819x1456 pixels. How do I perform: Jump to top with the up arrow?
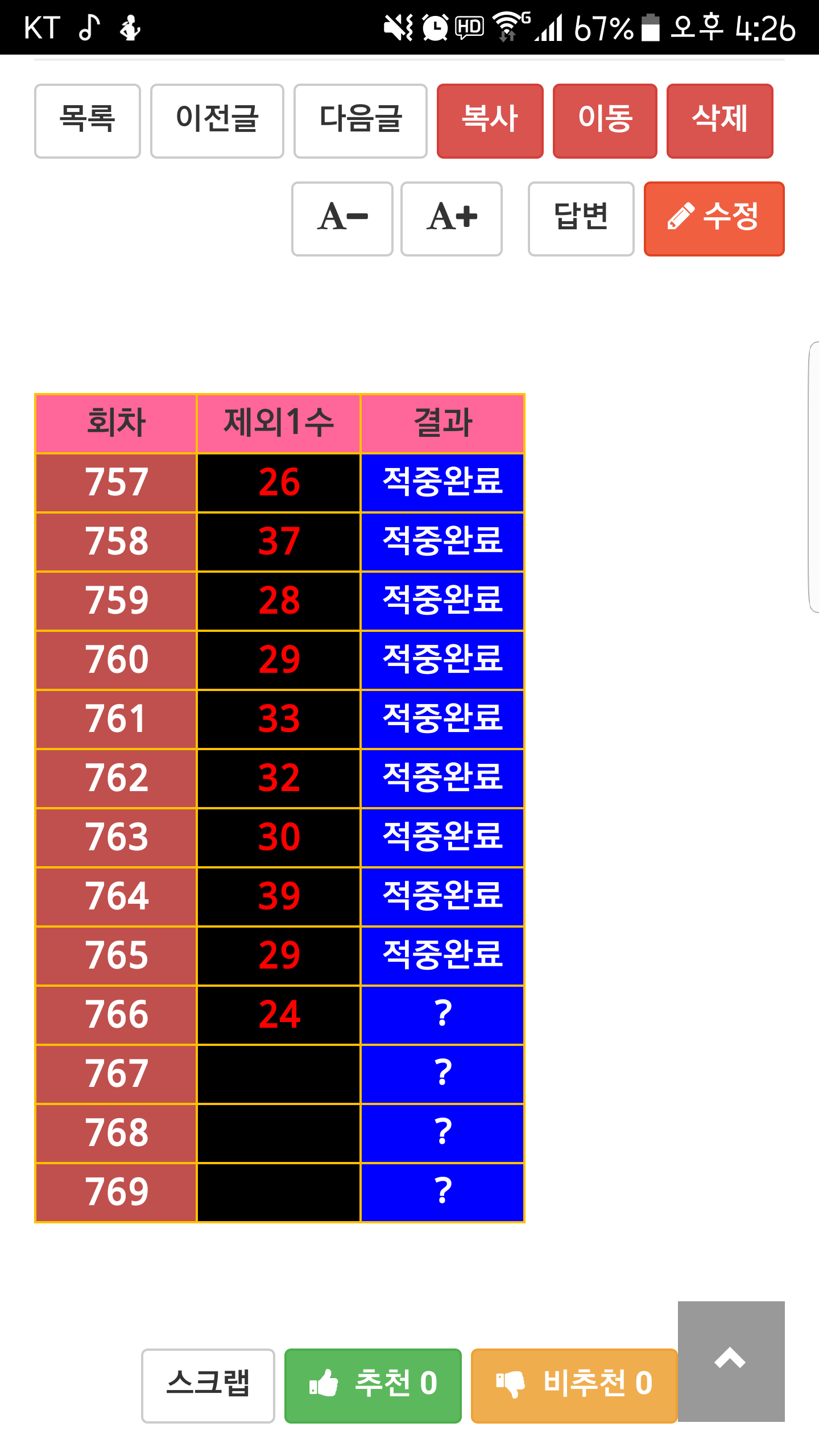731,1360
